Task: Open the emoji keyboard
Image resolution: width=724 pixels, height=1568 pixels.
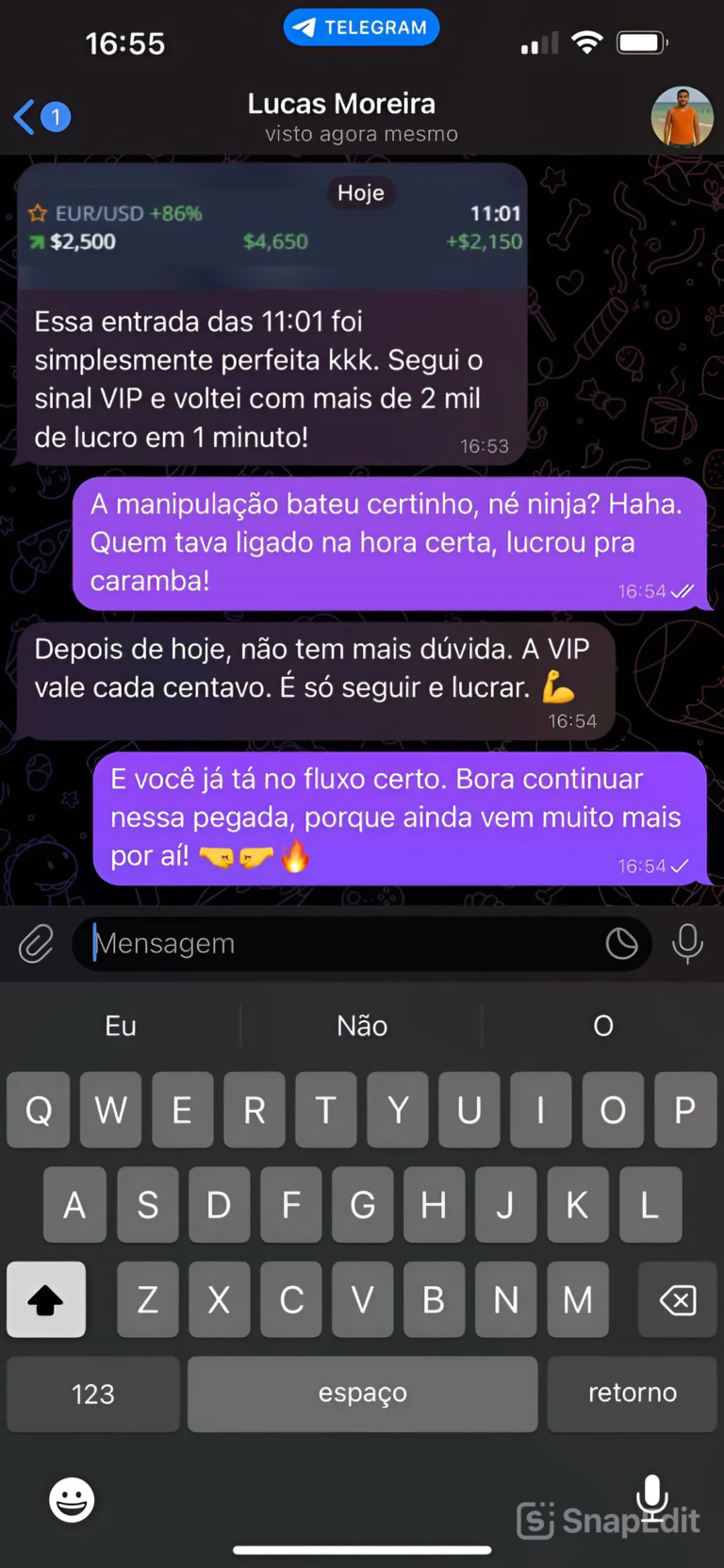Action: click(x=72, y=1499)
